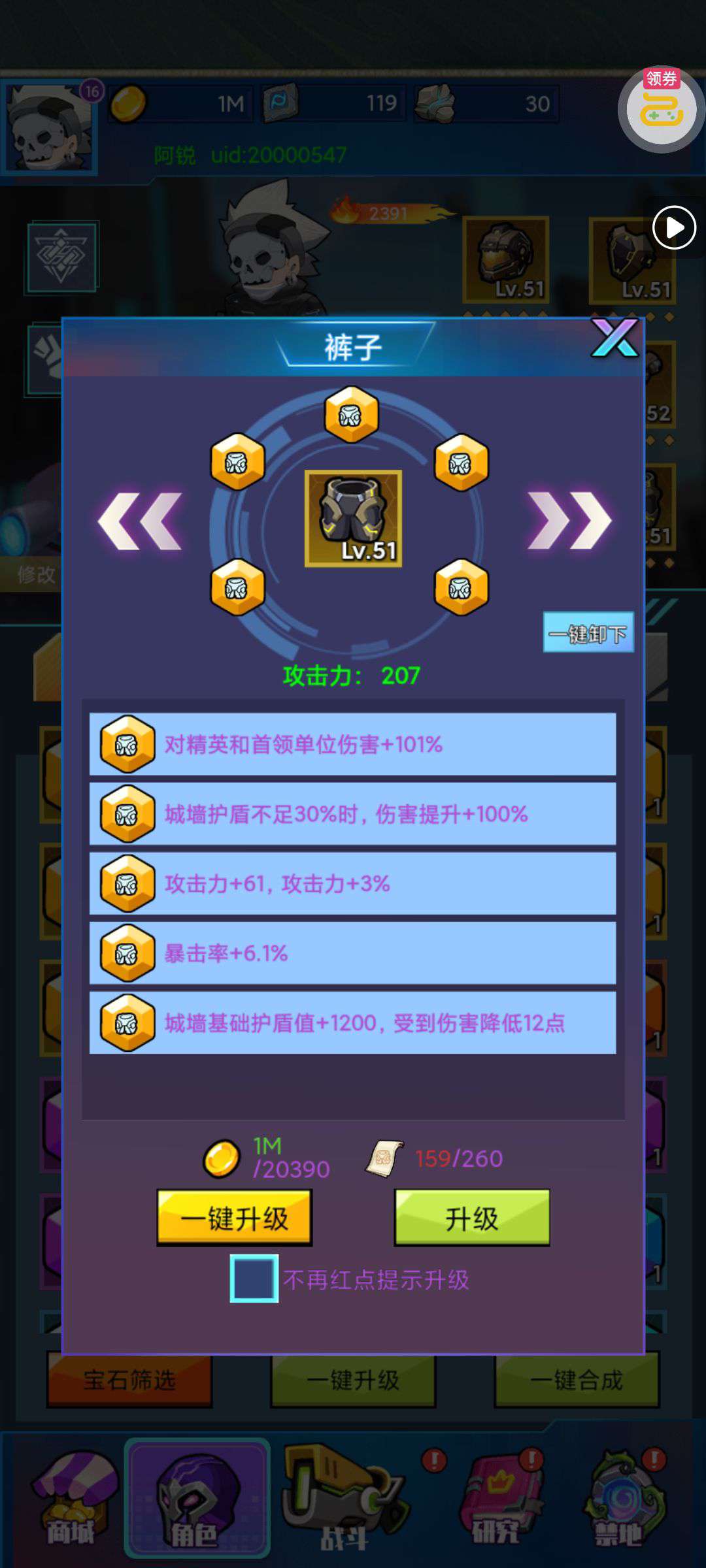Viewport: 706px width, 1568px height.
Task: Tap the play video icon
Action: [675, 228]
